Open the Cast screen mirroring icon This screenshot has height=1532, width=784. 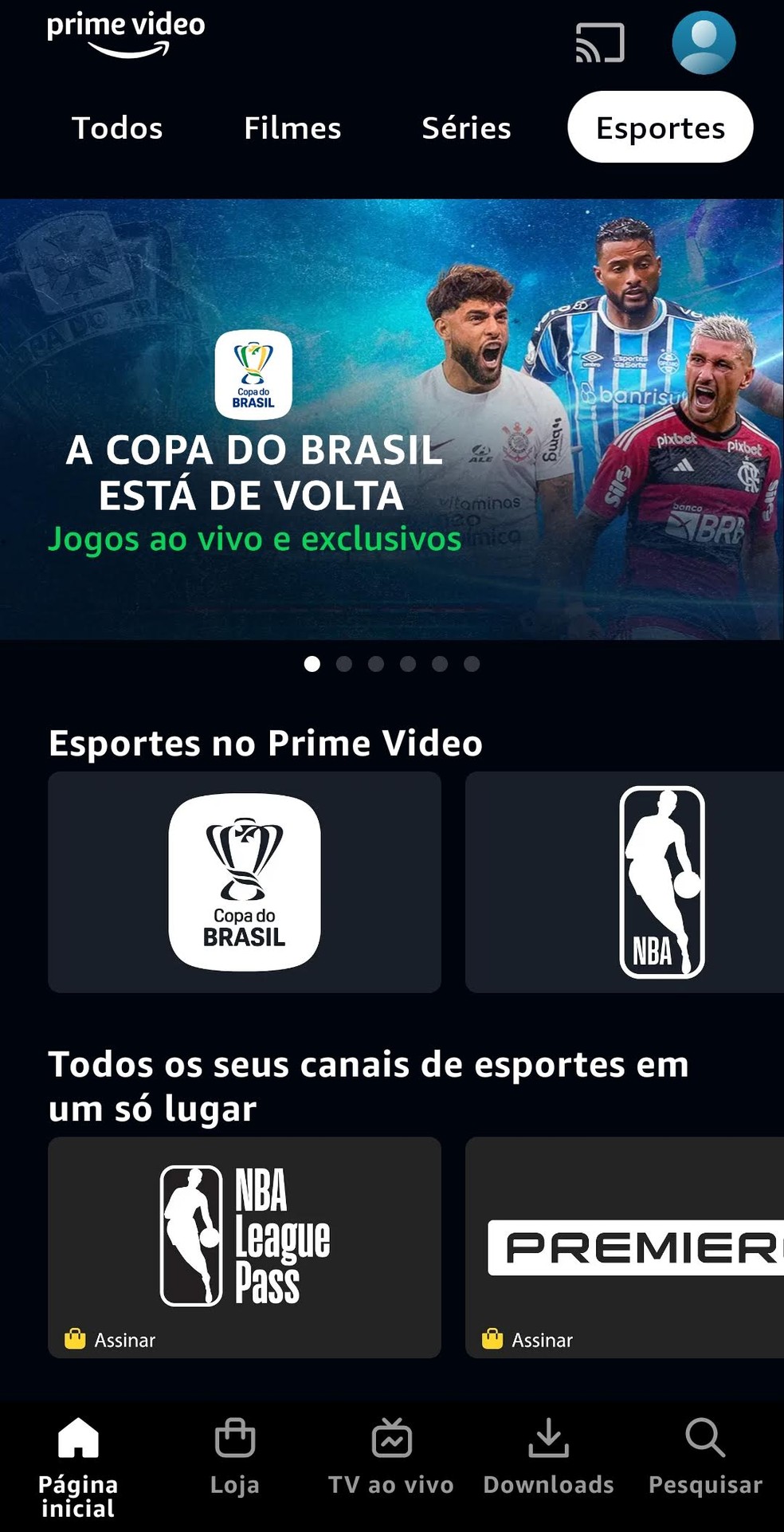click(x=599, y=43)
